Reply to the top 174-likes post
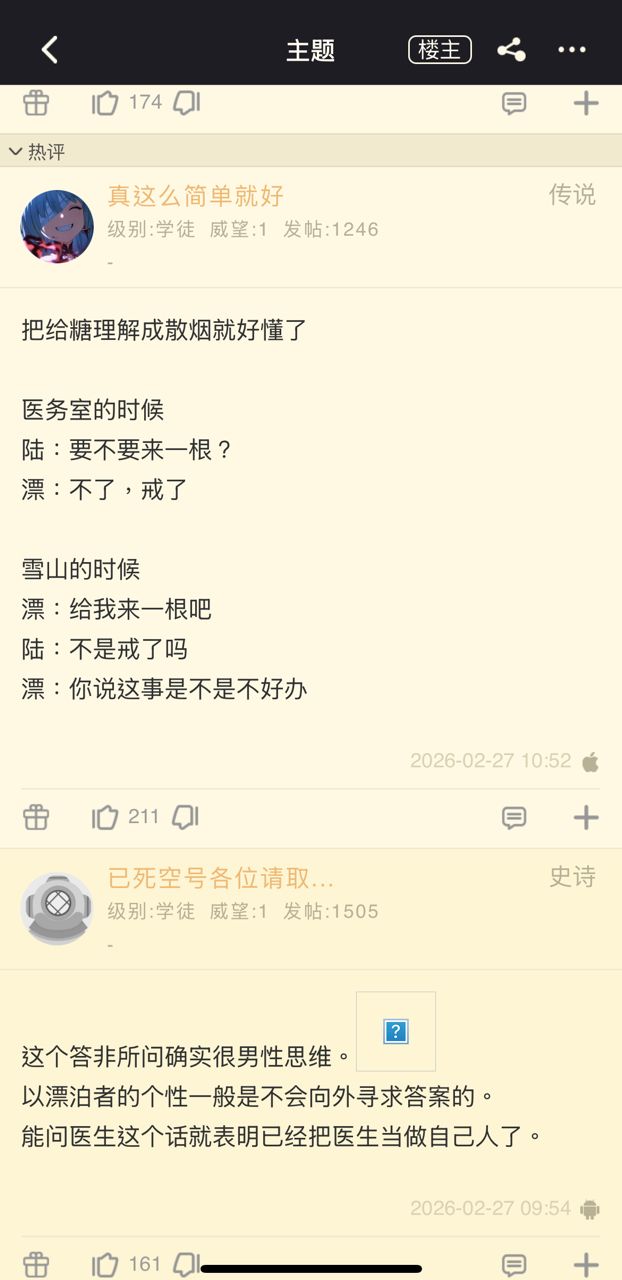Screen dimensions: 622x1280 pyautogui.click(x=514, y=103)
